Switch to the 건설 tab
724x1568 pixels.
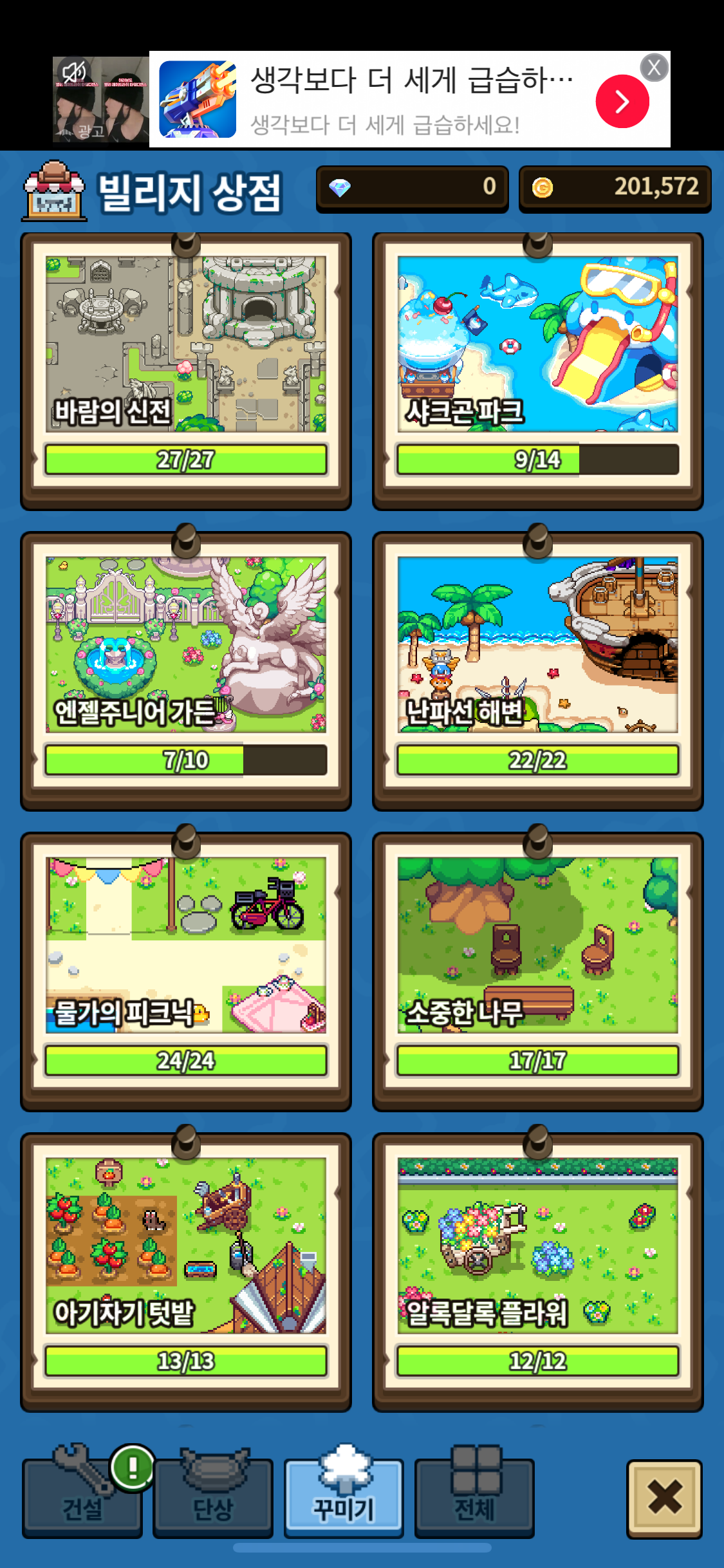pos(82,1497)
